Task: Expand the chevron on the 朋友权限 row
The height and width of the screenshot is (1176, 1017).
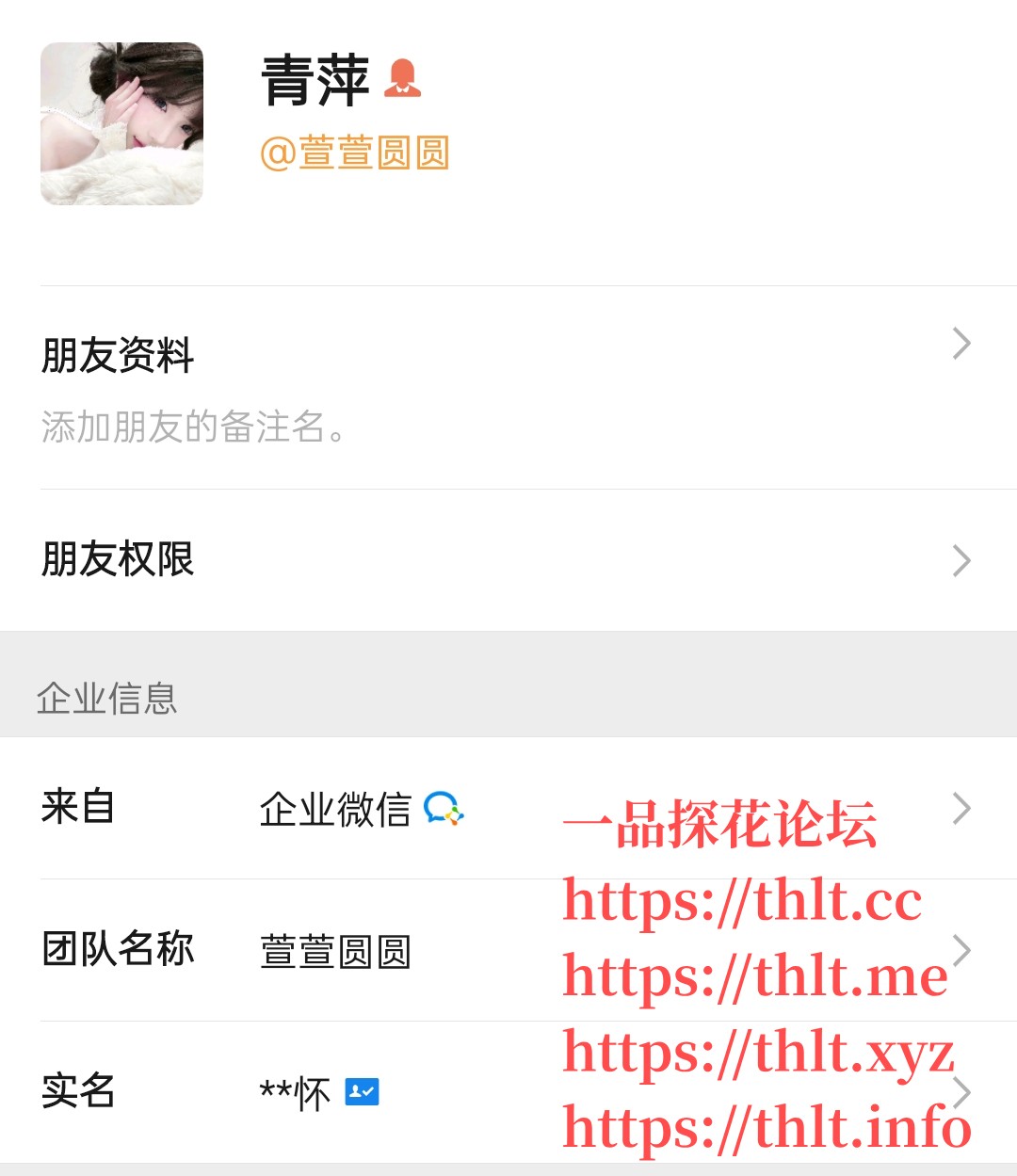Action: click(960, 560)
